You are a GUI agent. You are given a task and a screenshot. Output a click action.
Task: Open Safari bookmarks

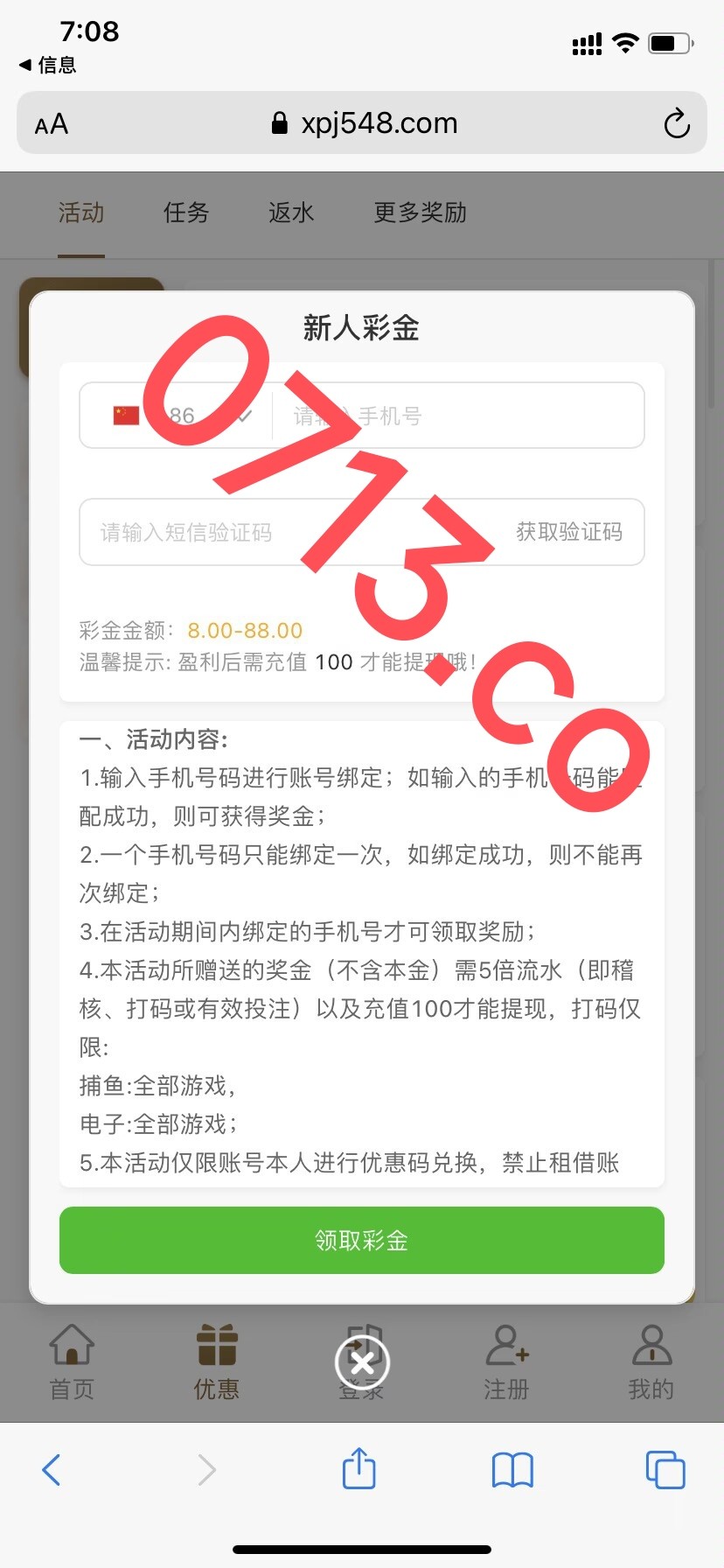512,1469
